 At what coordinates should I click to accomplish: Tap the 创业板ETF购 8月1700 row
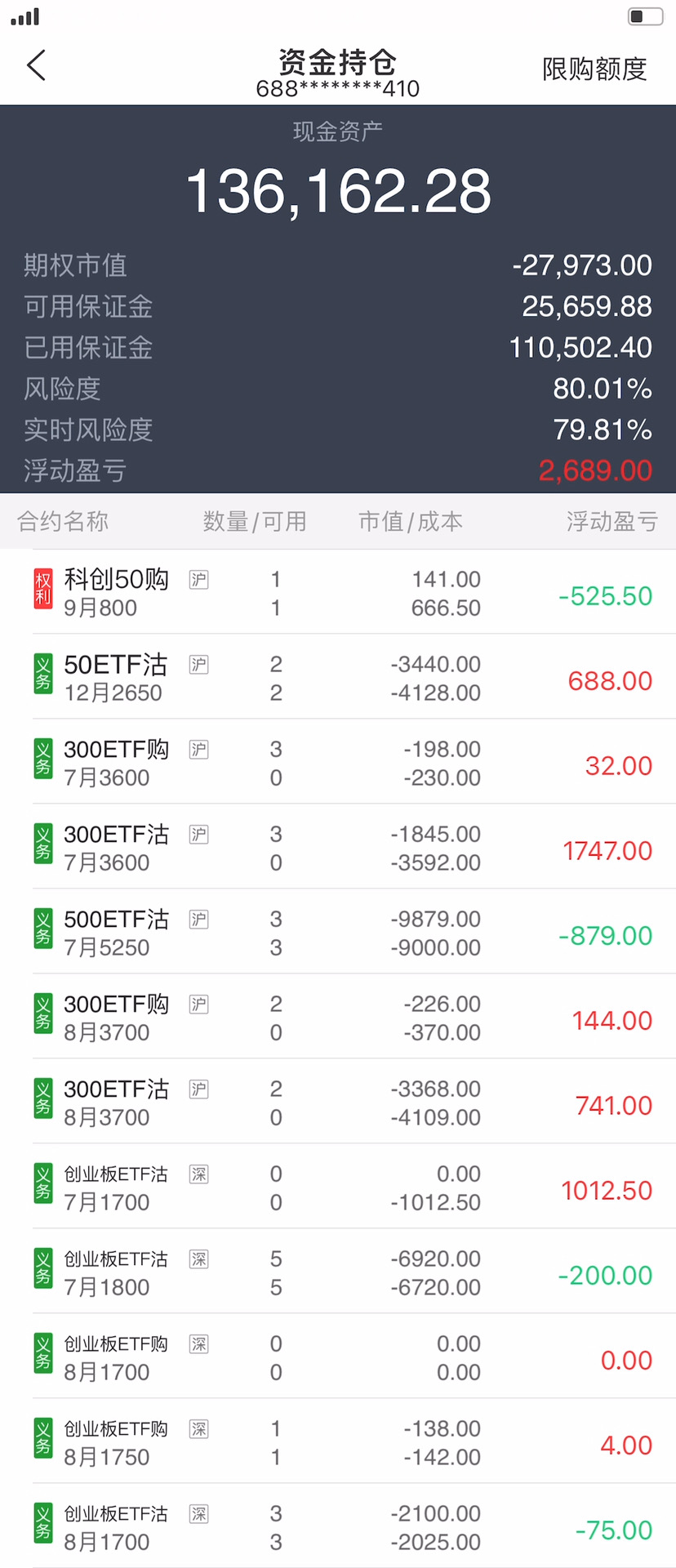click(x=338, y=1357)
